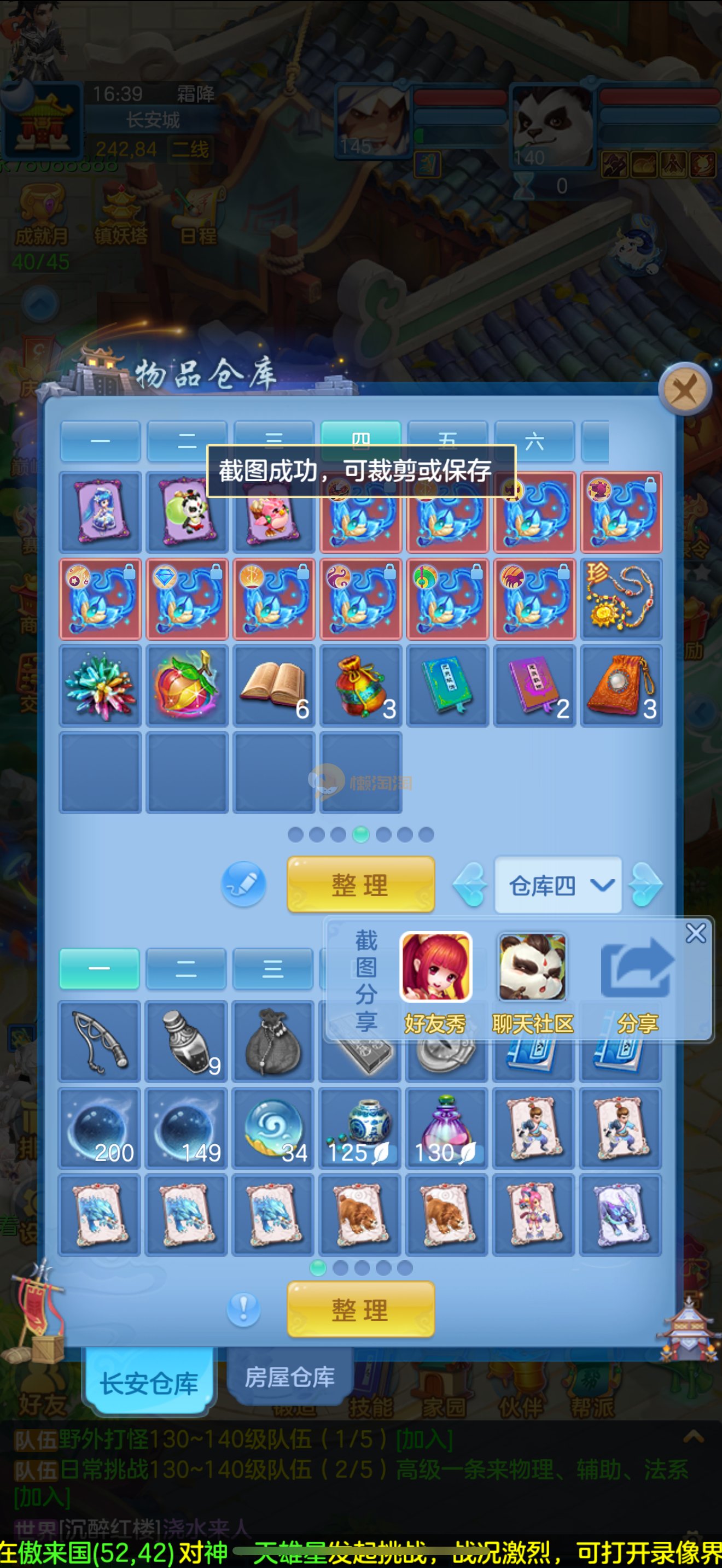Switch to bag tab 二
Screen dimensions: 722x1568
pyautogui.click(x=187, y=968)
